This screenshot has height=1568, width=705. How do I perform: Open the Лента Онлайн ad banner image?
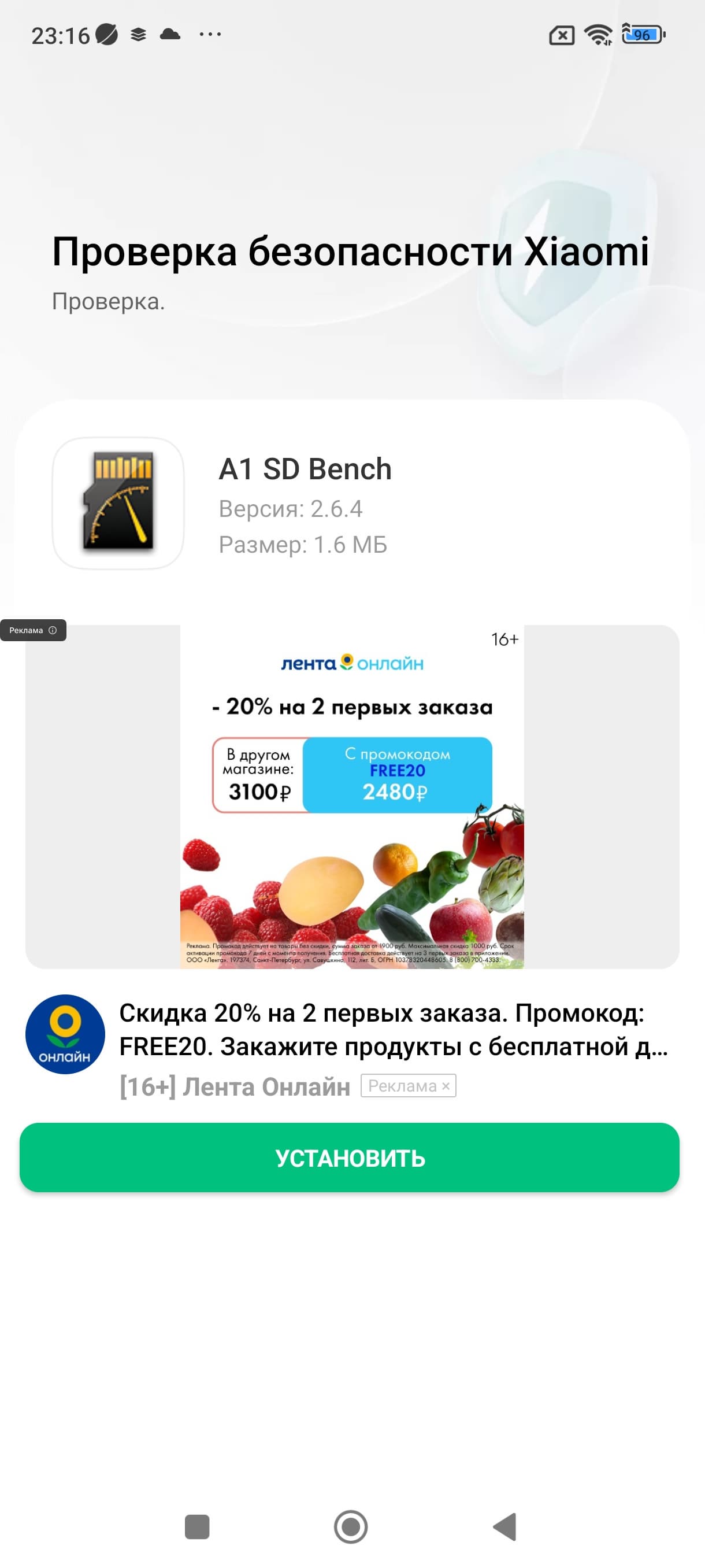point(351,796)
